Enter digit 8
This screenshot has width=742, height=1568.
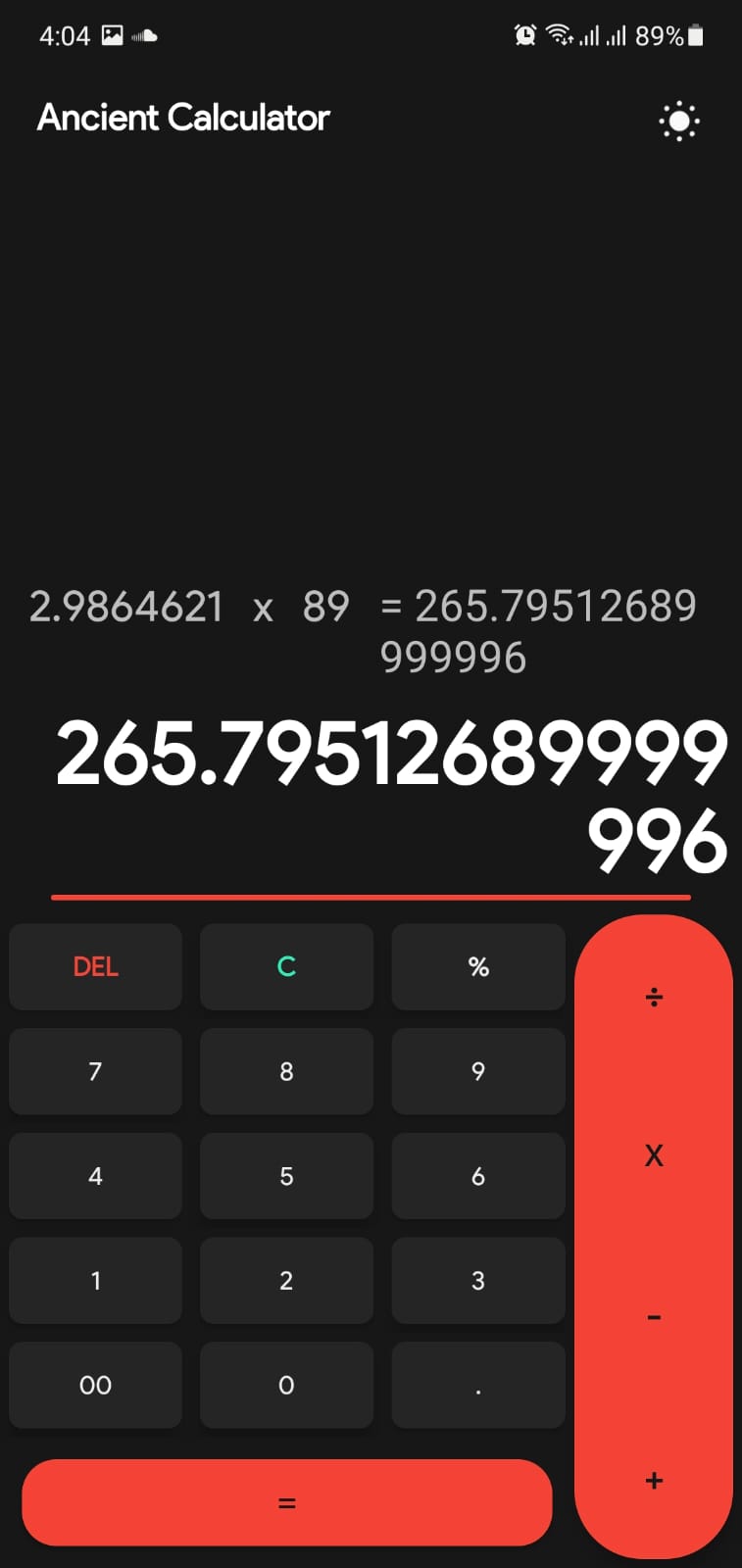(x=286, y=1071)
